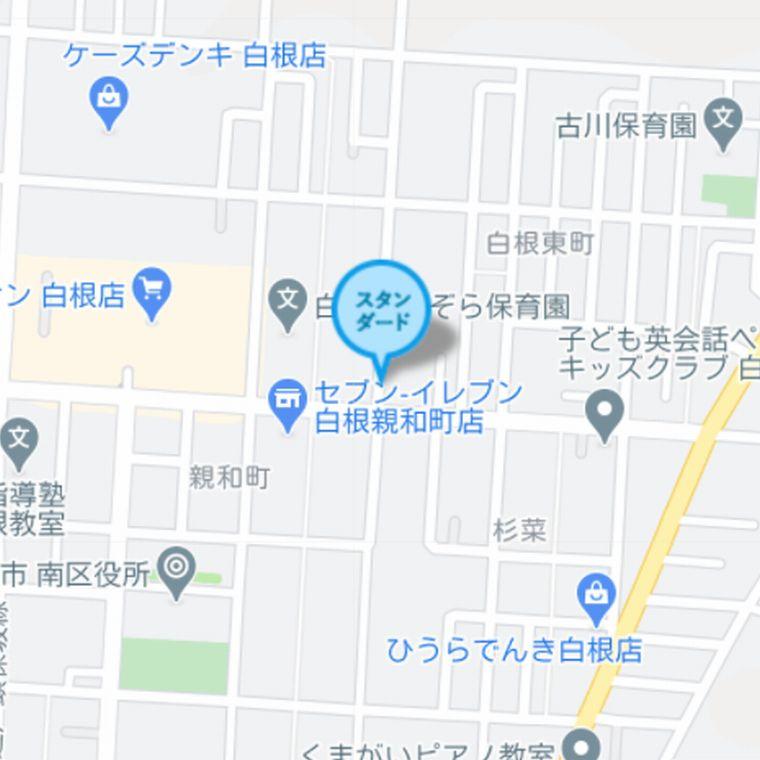The image size is (760, 760).
Task: Select the 古川保育園 school marker
Action: click(x=725, y=121)
